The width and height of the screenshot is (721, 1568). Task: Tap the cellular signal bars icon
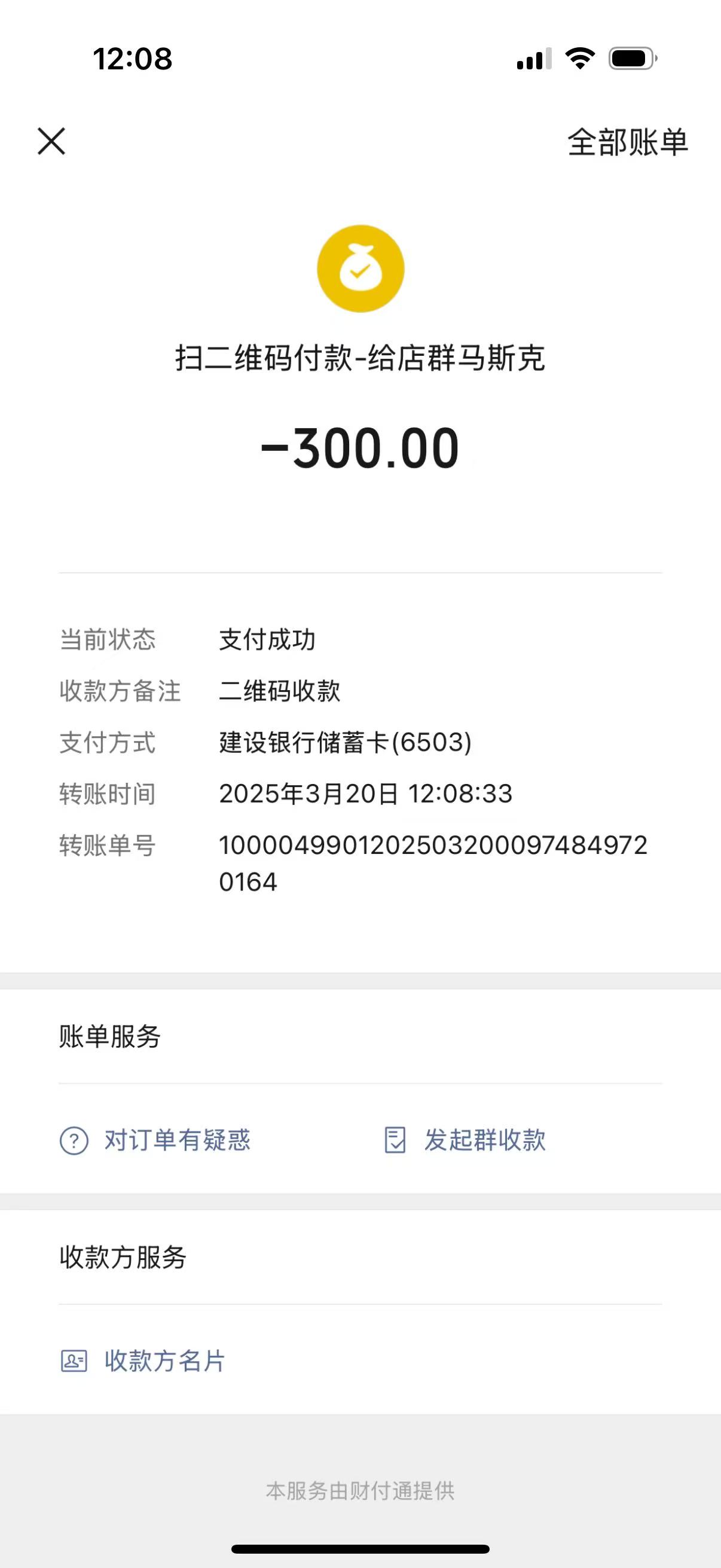coord(536,59)
